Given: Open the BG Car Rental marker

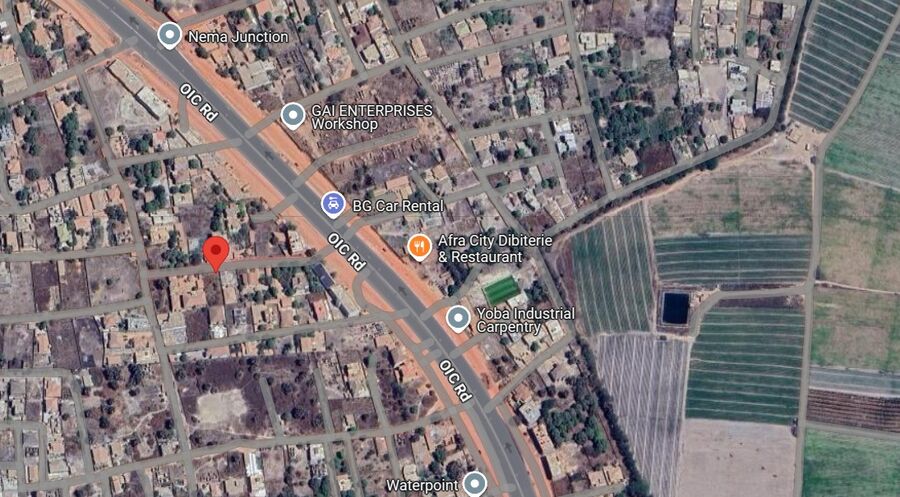Looking at the screenshot, I should 333,205.
